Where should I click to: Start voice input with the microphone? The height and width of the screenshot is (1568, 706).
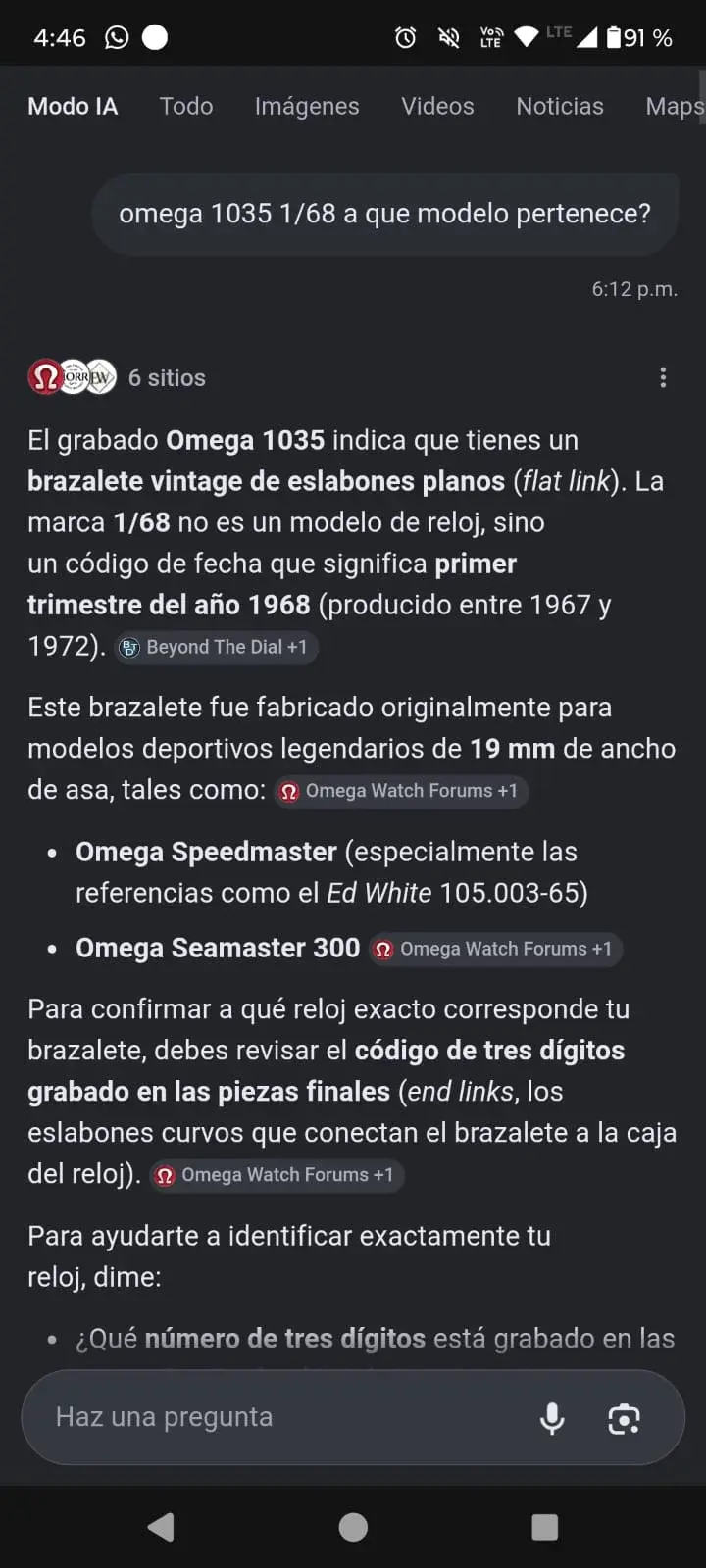tap(552, 1418)
